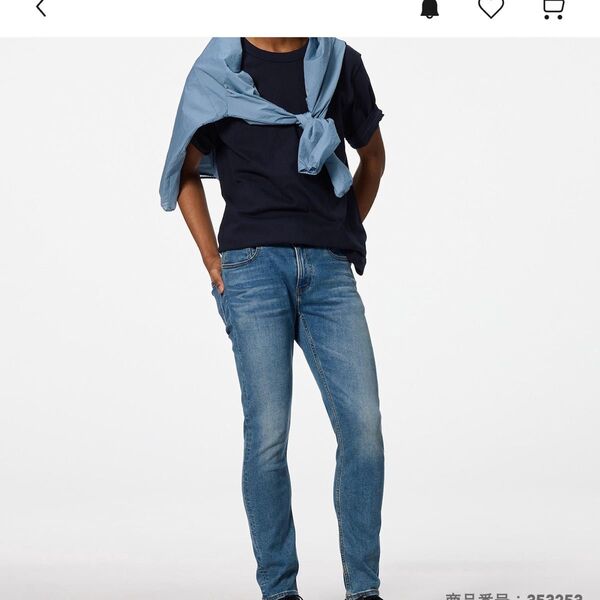
Task: Go back using the top-left arrow
Action: click(x=41, y=9)
